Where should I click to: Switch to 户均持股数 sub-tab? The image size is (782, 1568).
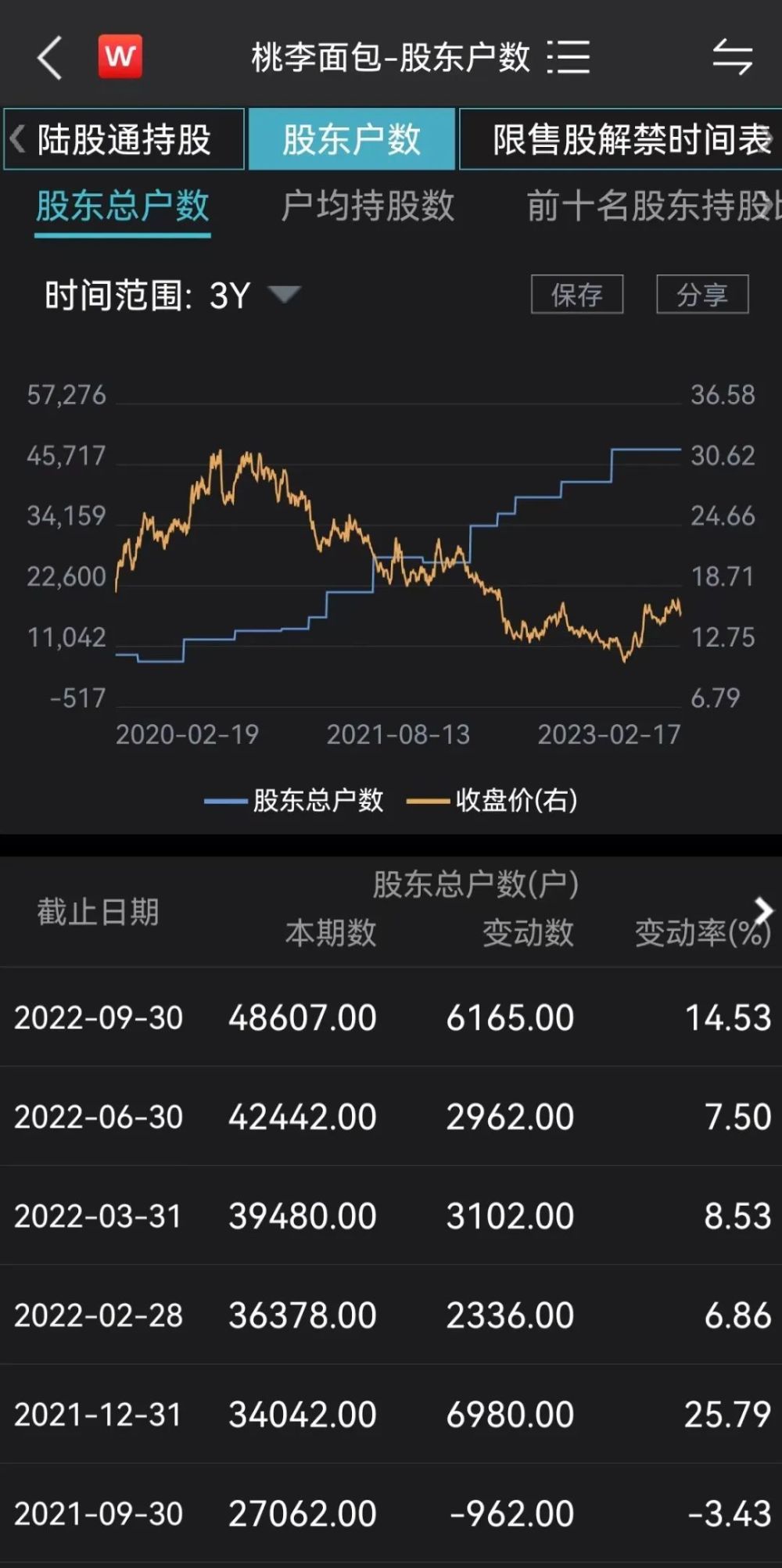[x=368, y=206]
